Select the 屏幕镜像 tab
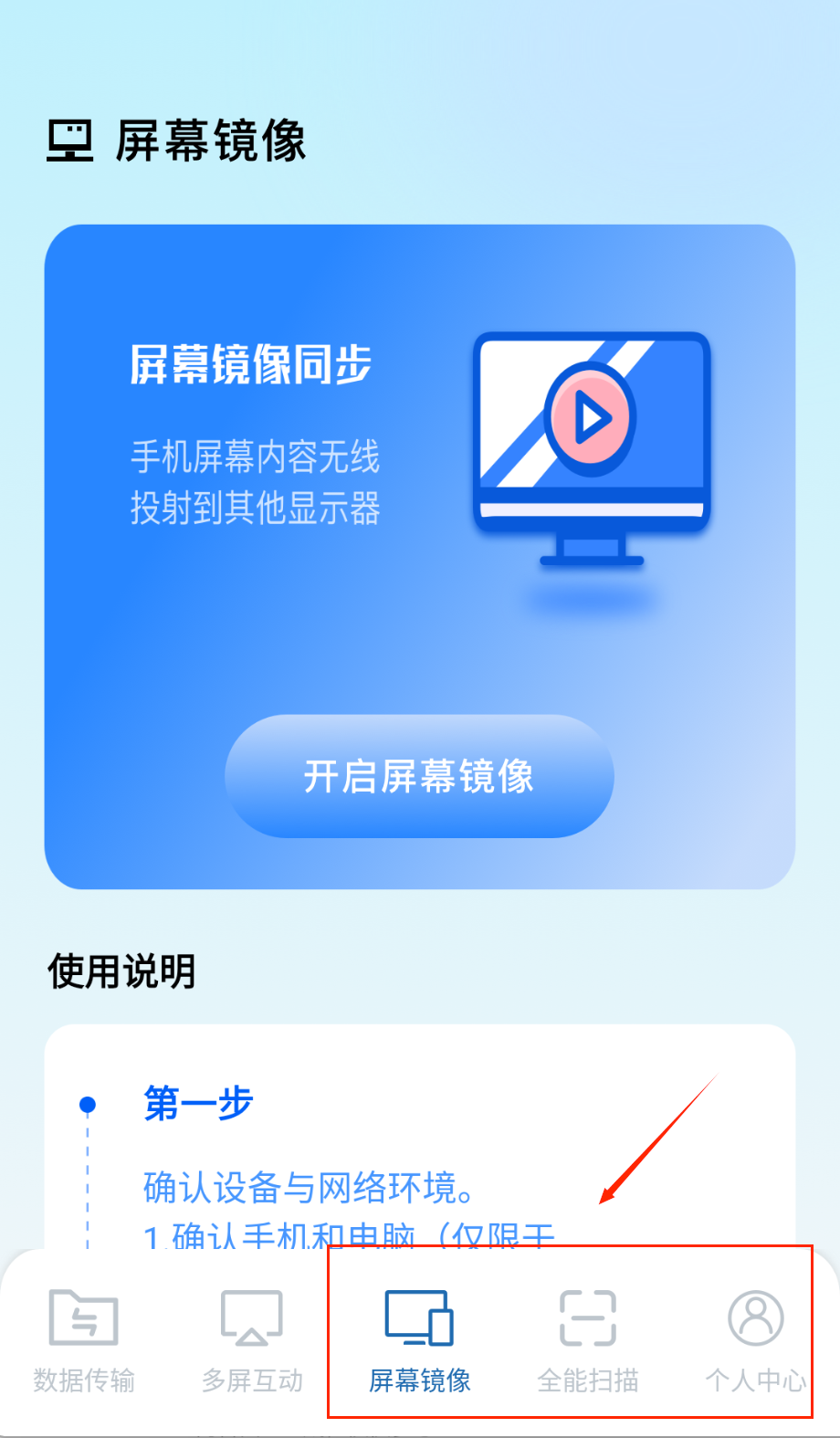Viewport: 840px width, 1438px height. coord(419,1338)
